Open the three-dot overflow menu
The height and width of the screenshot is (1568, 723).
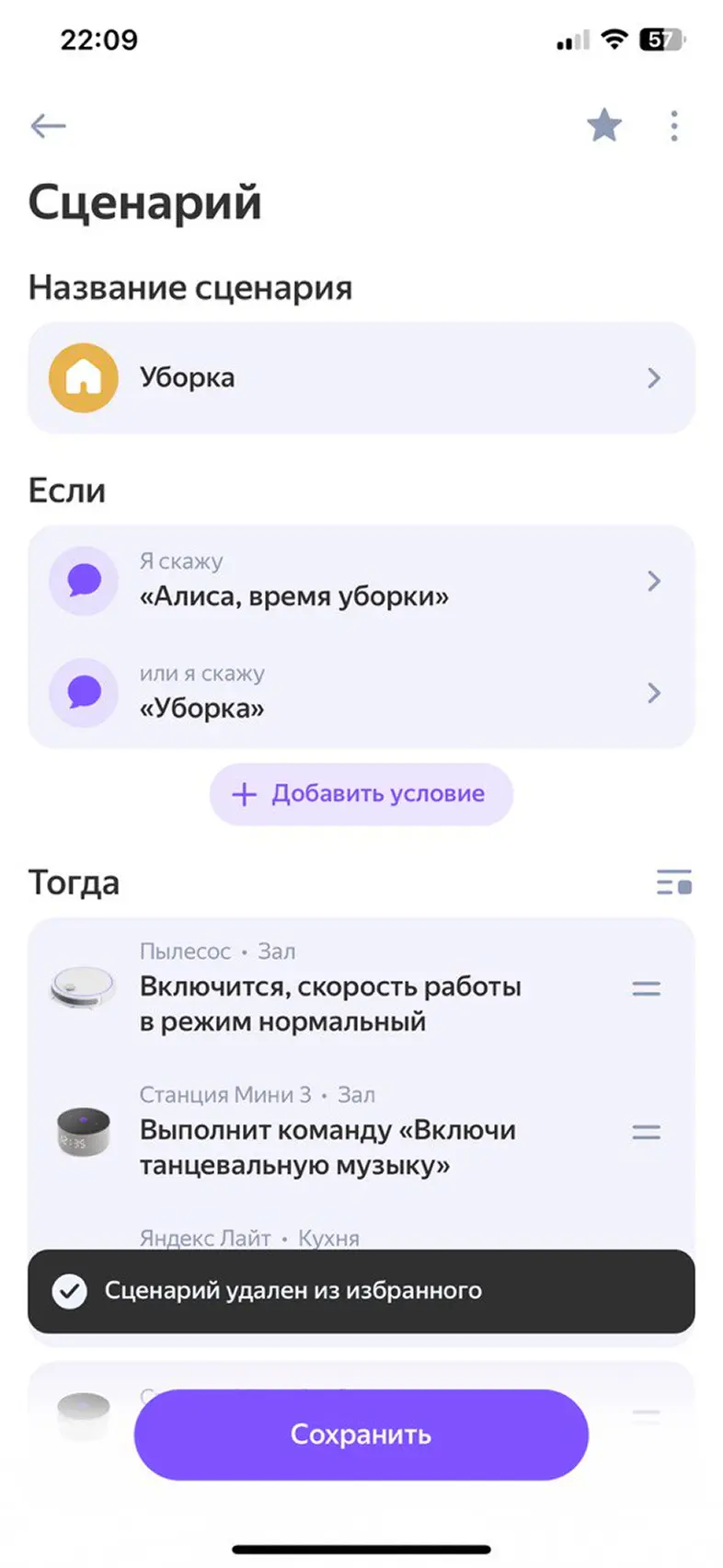pyautogui.click(x=674, y=125)
